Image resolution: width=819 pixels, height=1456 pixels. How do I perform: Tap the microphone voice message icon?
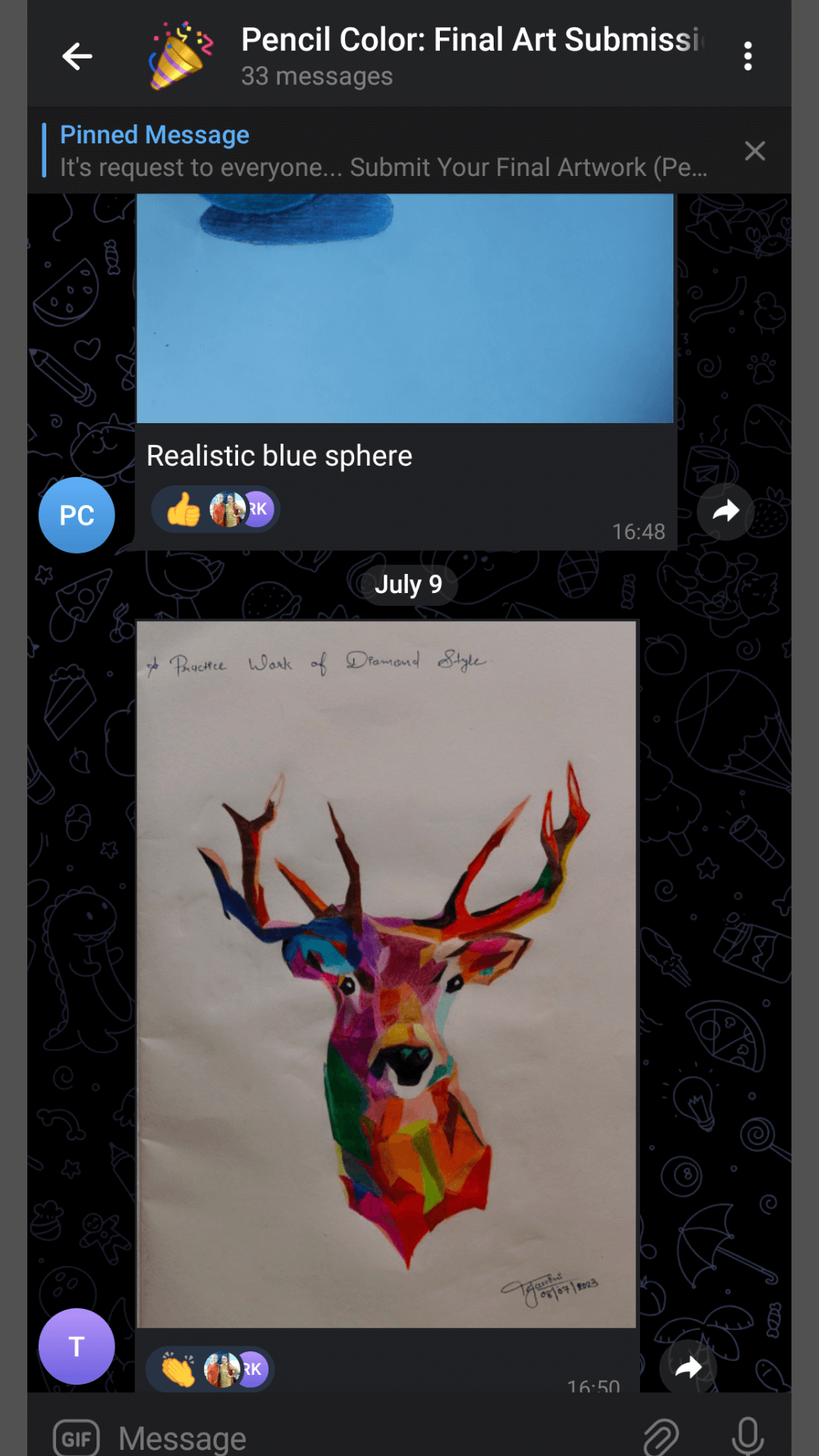coord(748,1436)
